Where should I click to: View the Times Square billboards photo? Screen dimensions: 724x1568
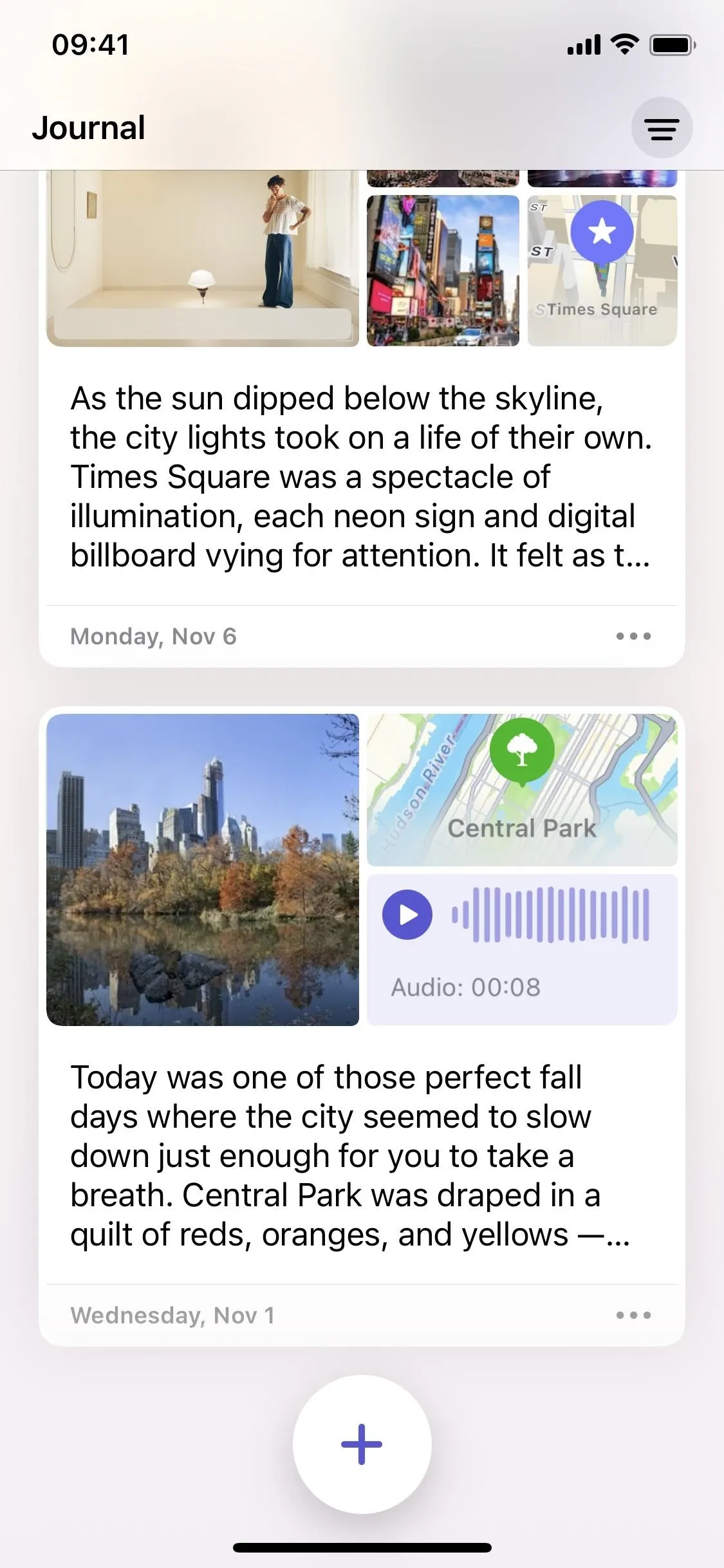point(443,270)
